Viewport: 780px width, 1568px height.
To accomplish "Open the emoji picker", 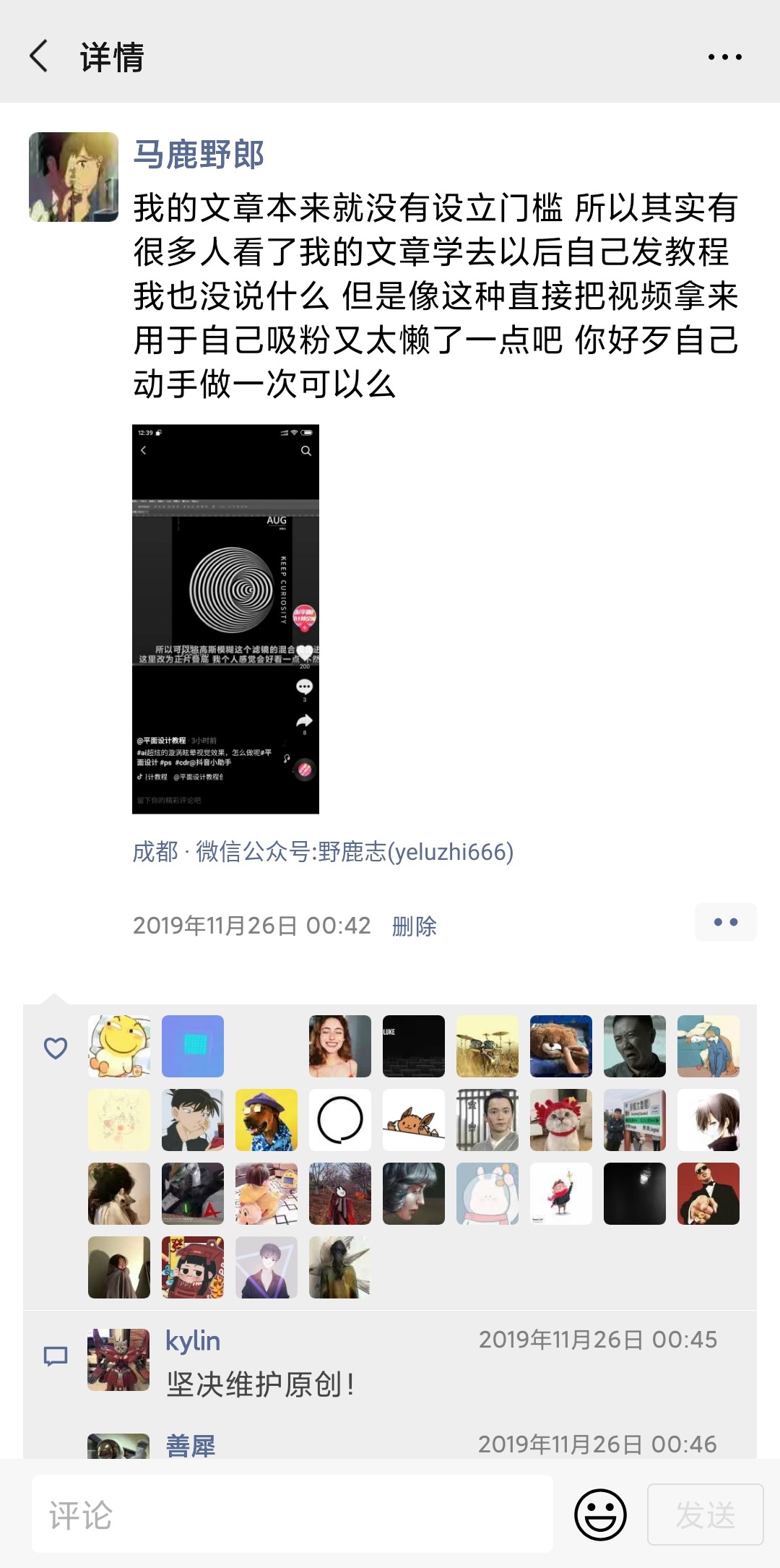I will pos(600,1515).
